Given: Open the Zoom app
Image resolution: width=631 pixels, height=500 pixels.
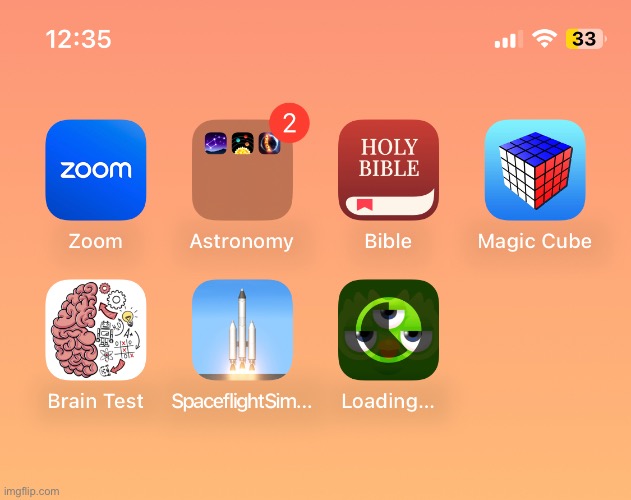Looking at the screenshot, I should pos(96,170).
